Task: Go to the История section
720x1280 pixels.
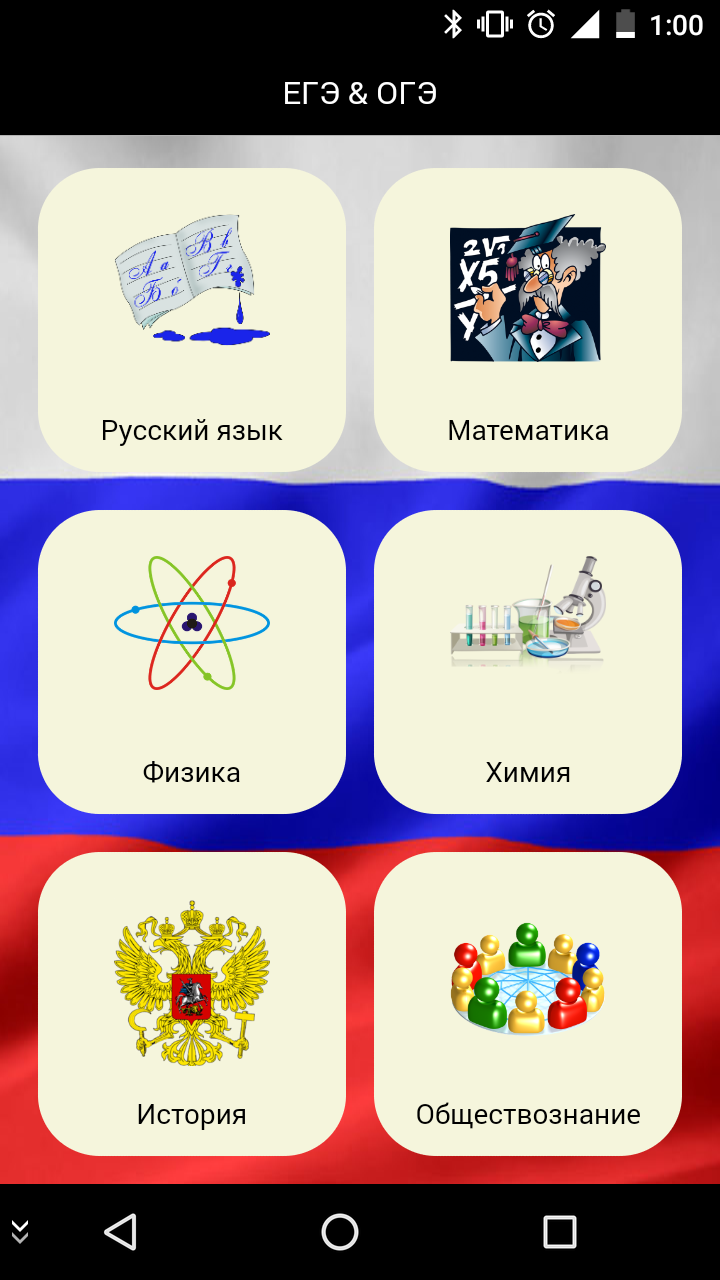Action: tap(192, 1004)
